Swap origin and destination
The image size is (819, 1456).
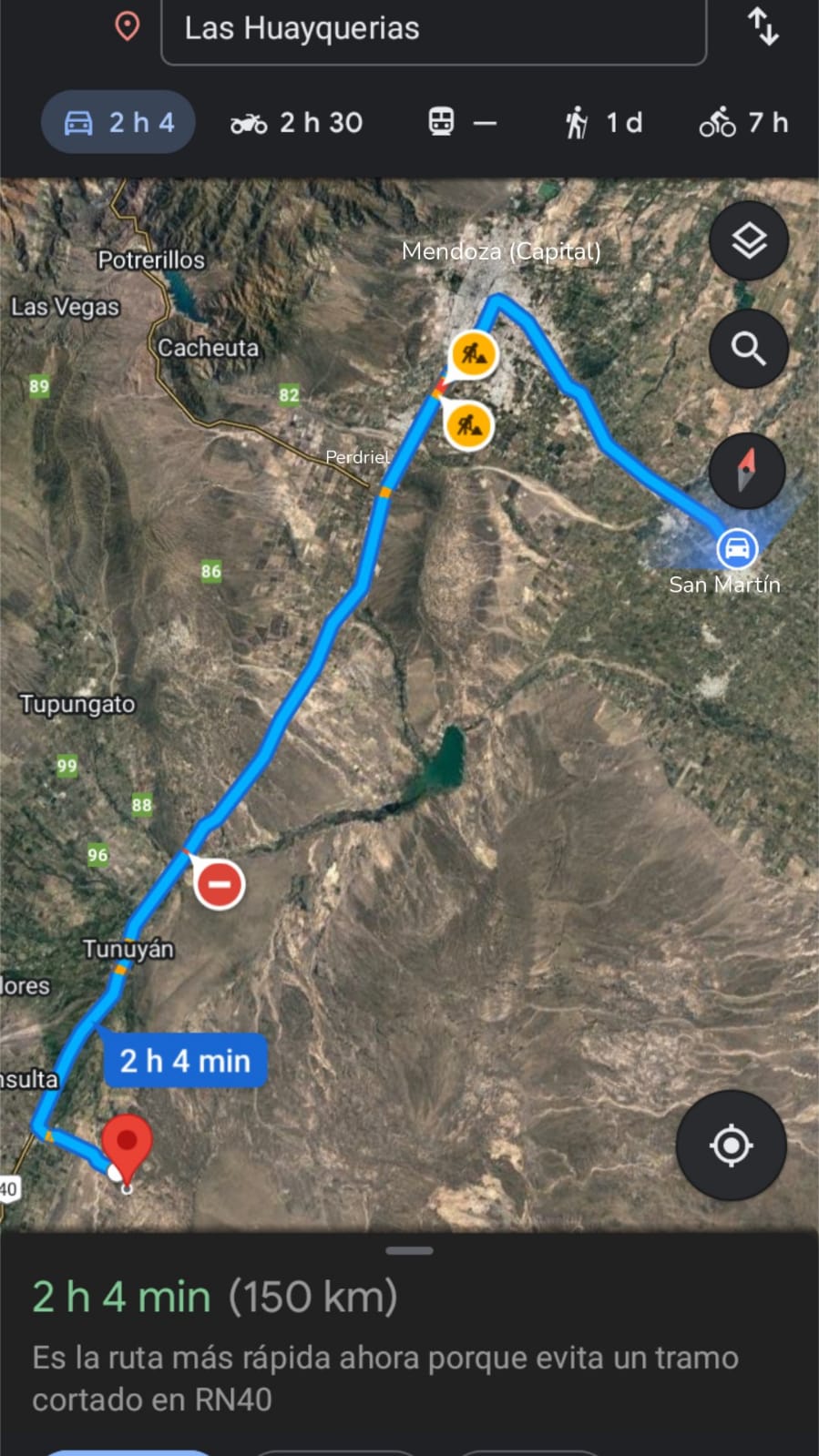click(763, 27)
